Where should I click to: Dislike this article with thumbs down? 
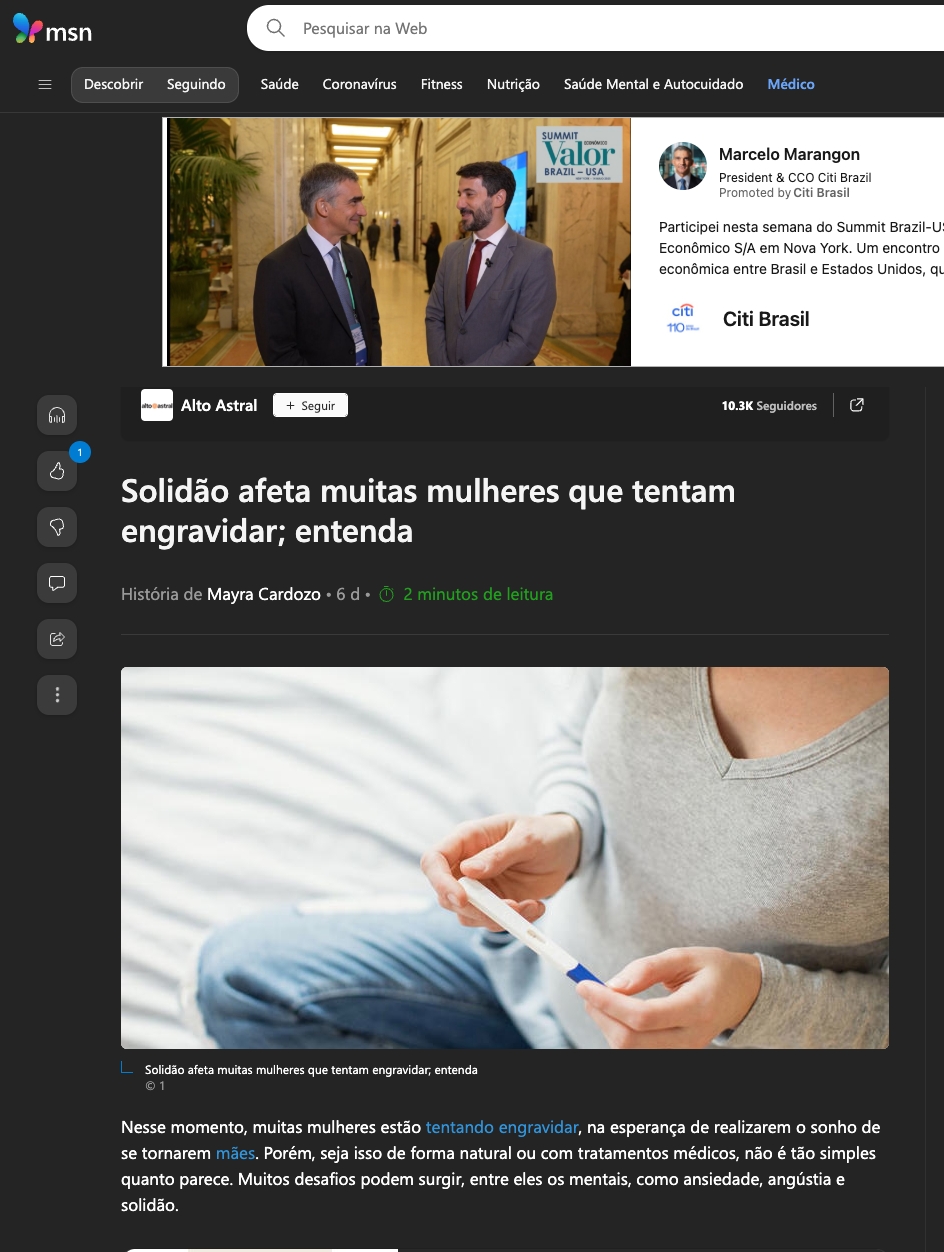[57, 527]
